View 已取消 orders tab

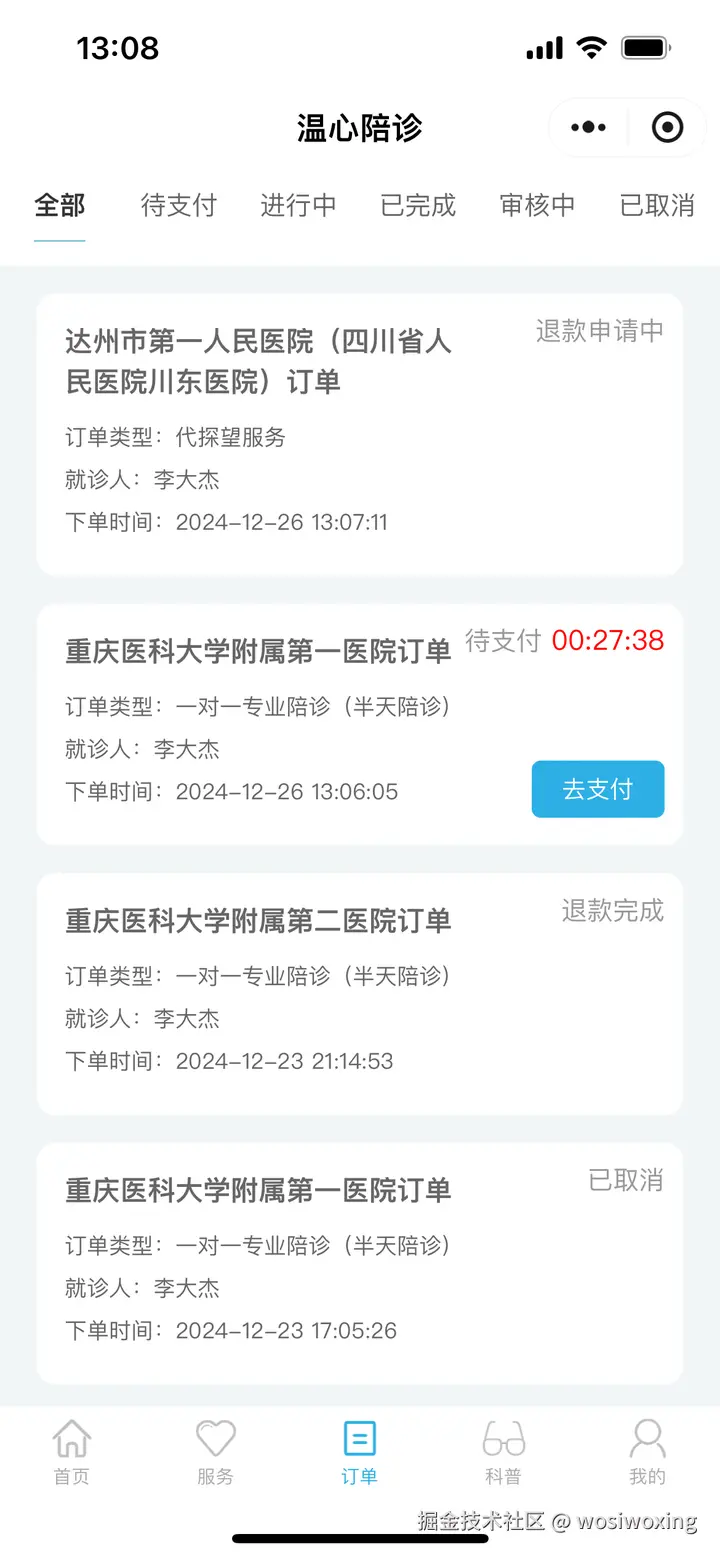[x=657, y=206]
